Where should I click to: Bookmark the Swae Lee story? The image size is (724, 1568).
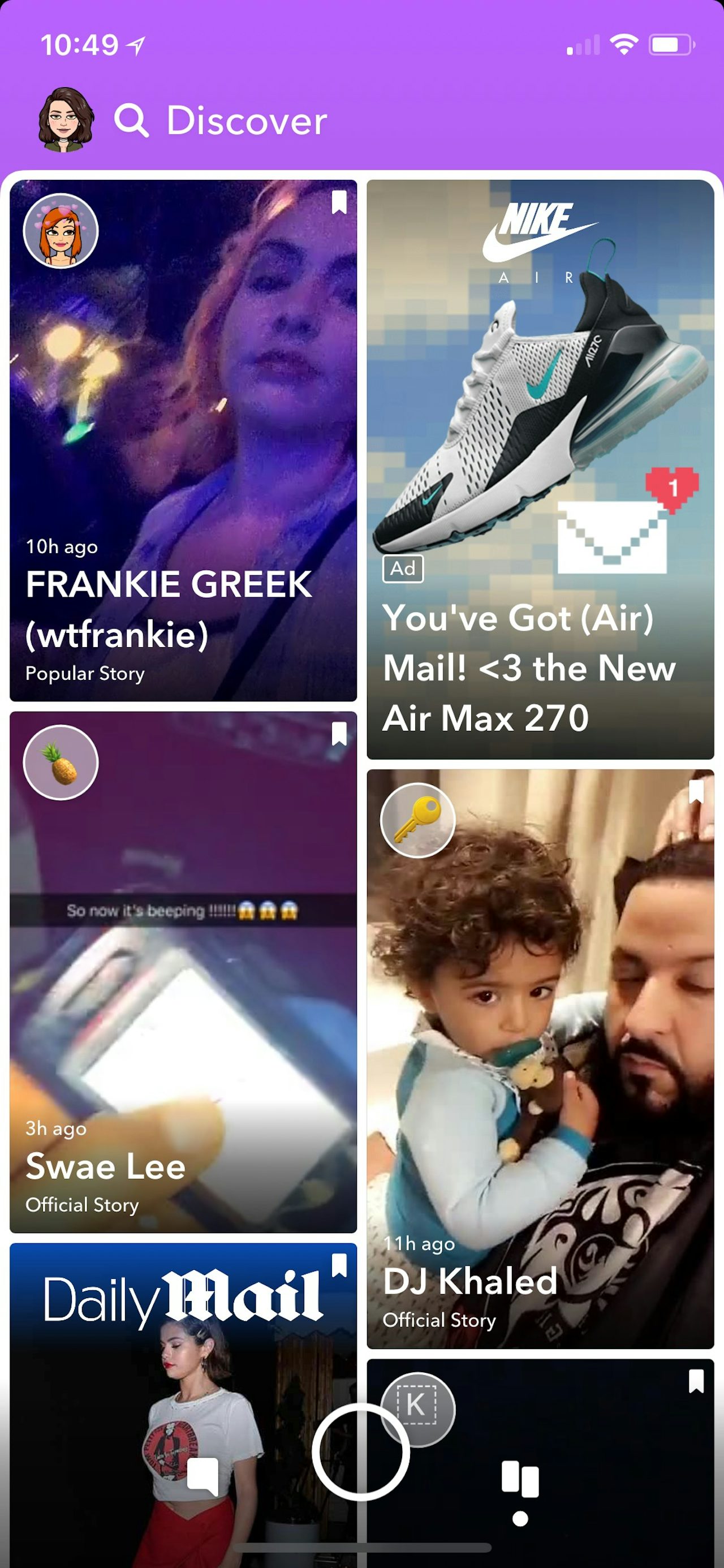339,734
